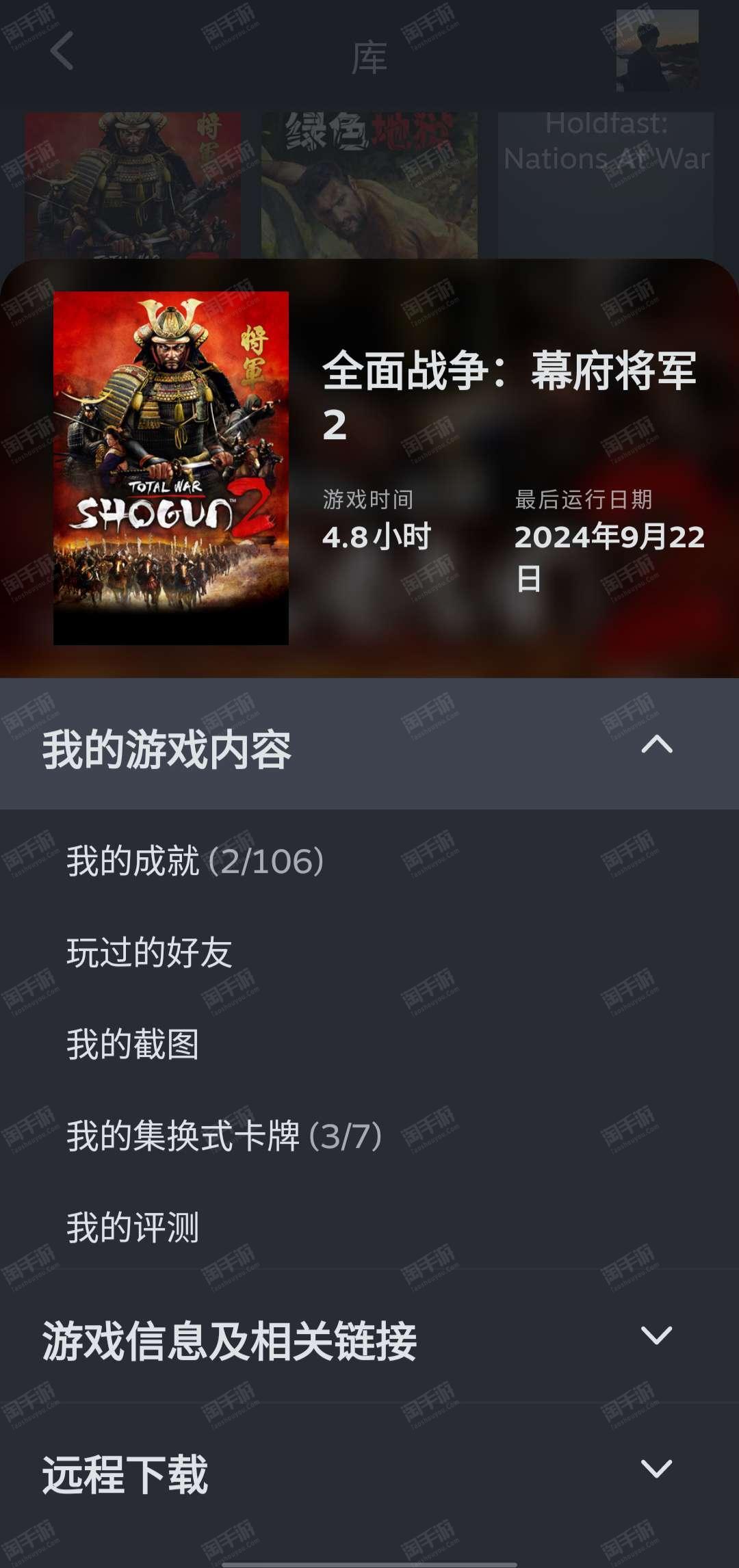Expand 游戏信息及相关链接 section
Image resolution: width=739 pixels, height=1568 pixels.
click(656, 1335)
